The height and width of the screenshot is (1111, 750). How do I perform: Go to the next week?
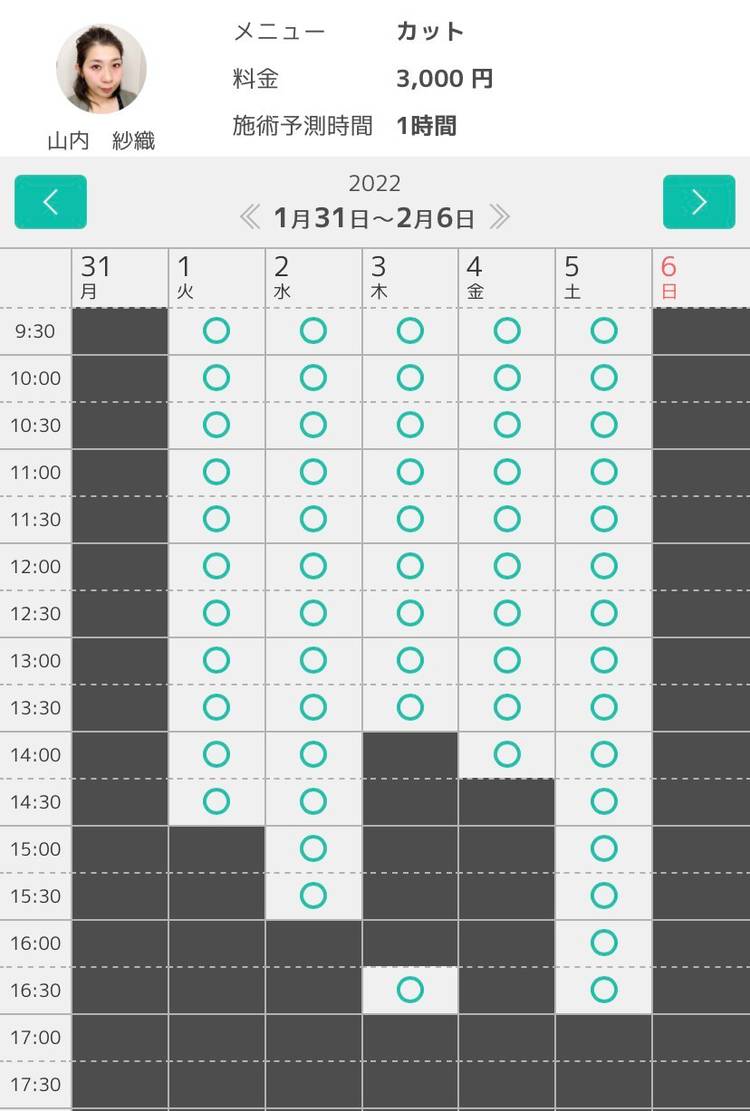698,202
